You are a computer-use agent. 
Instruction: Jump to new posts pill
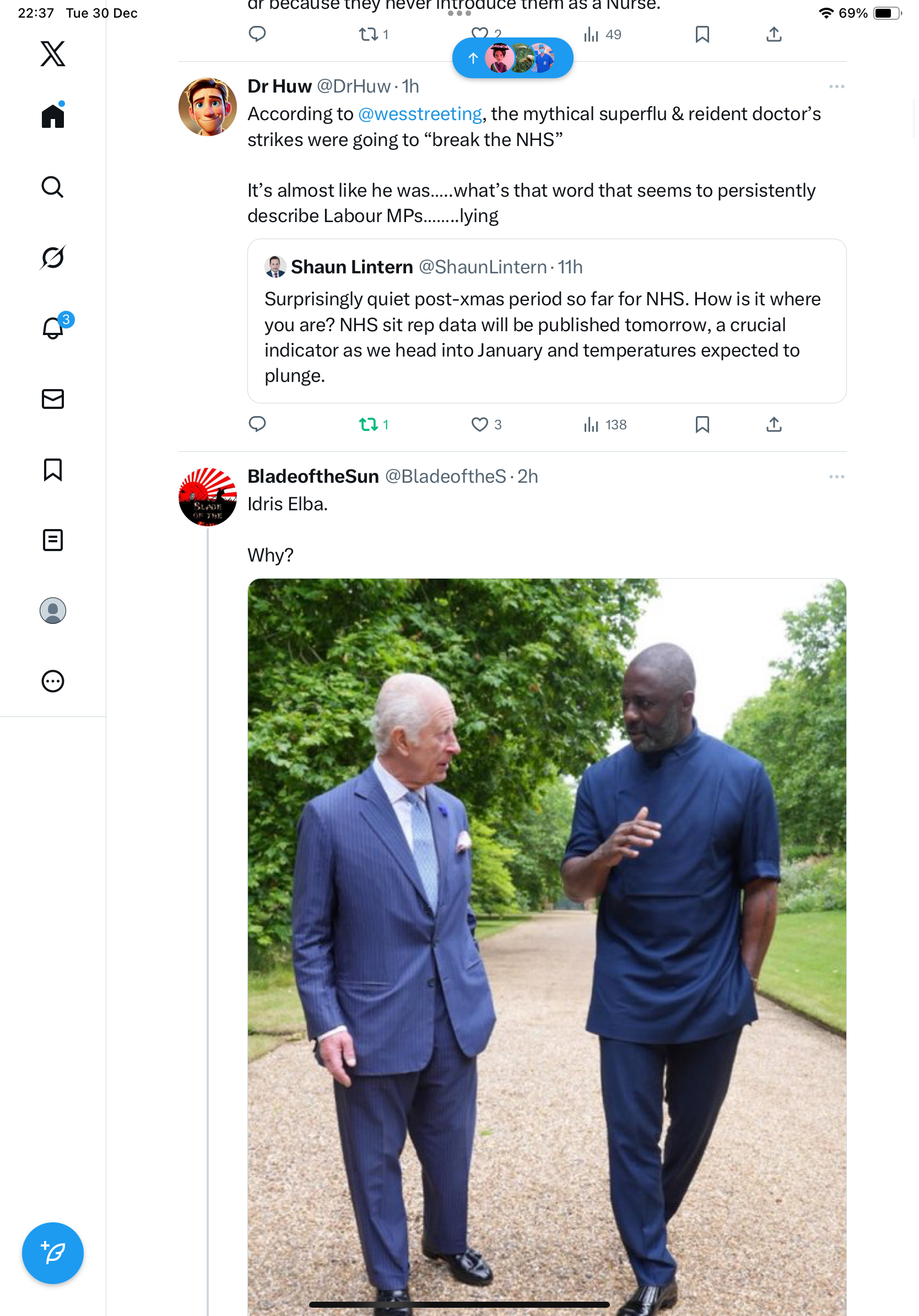point(512,58)
